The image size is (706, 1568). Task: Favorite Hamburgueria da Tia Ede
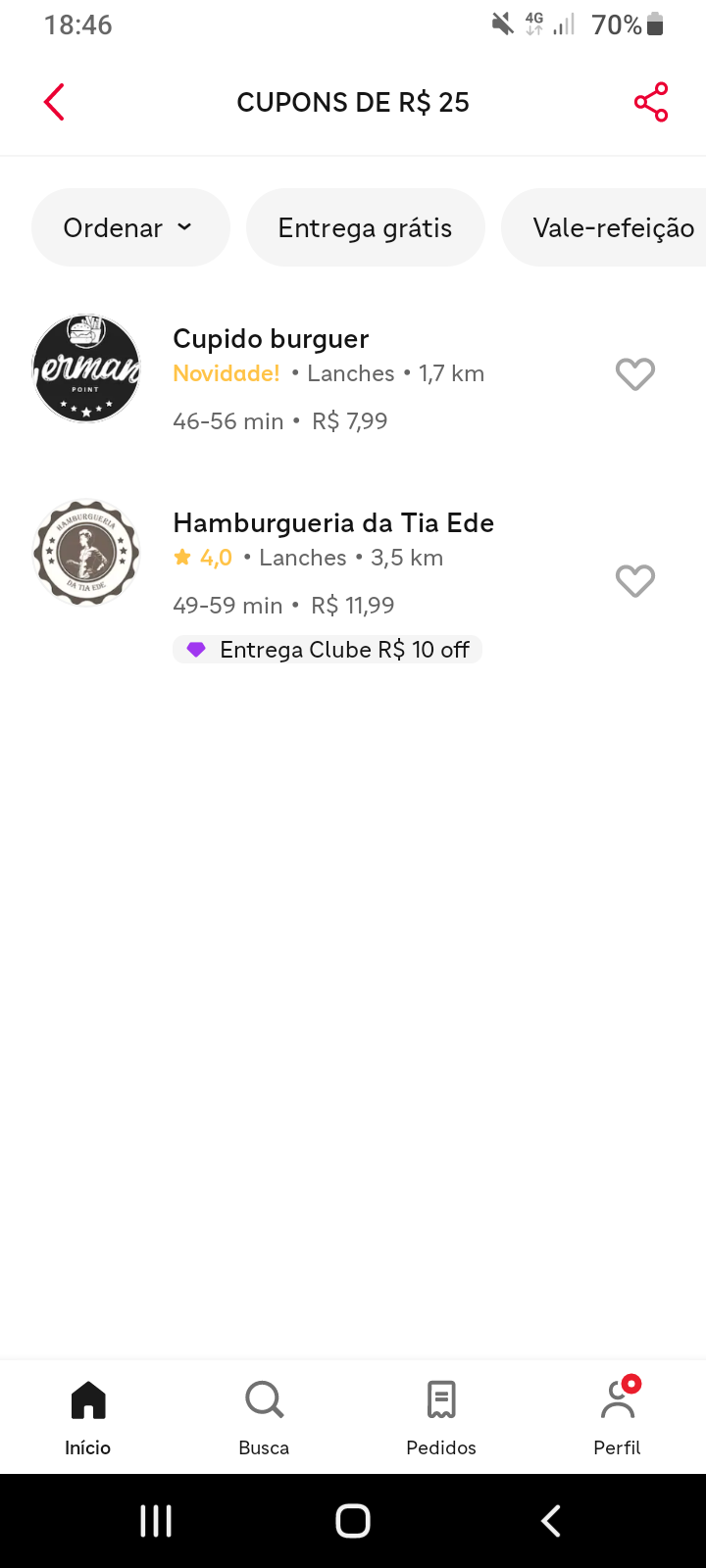tap(635, 581)
